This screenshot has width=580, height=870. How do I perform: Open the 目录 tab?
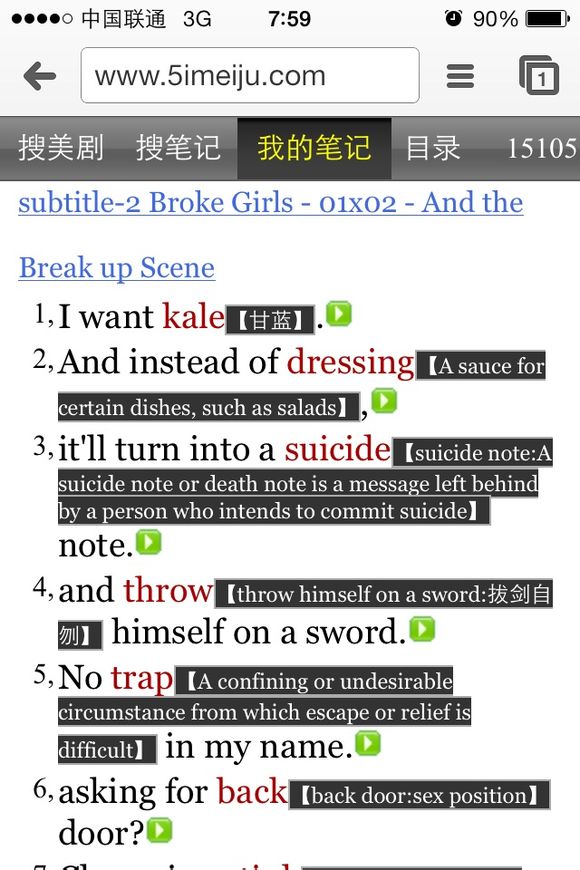(x=433, y=148)
